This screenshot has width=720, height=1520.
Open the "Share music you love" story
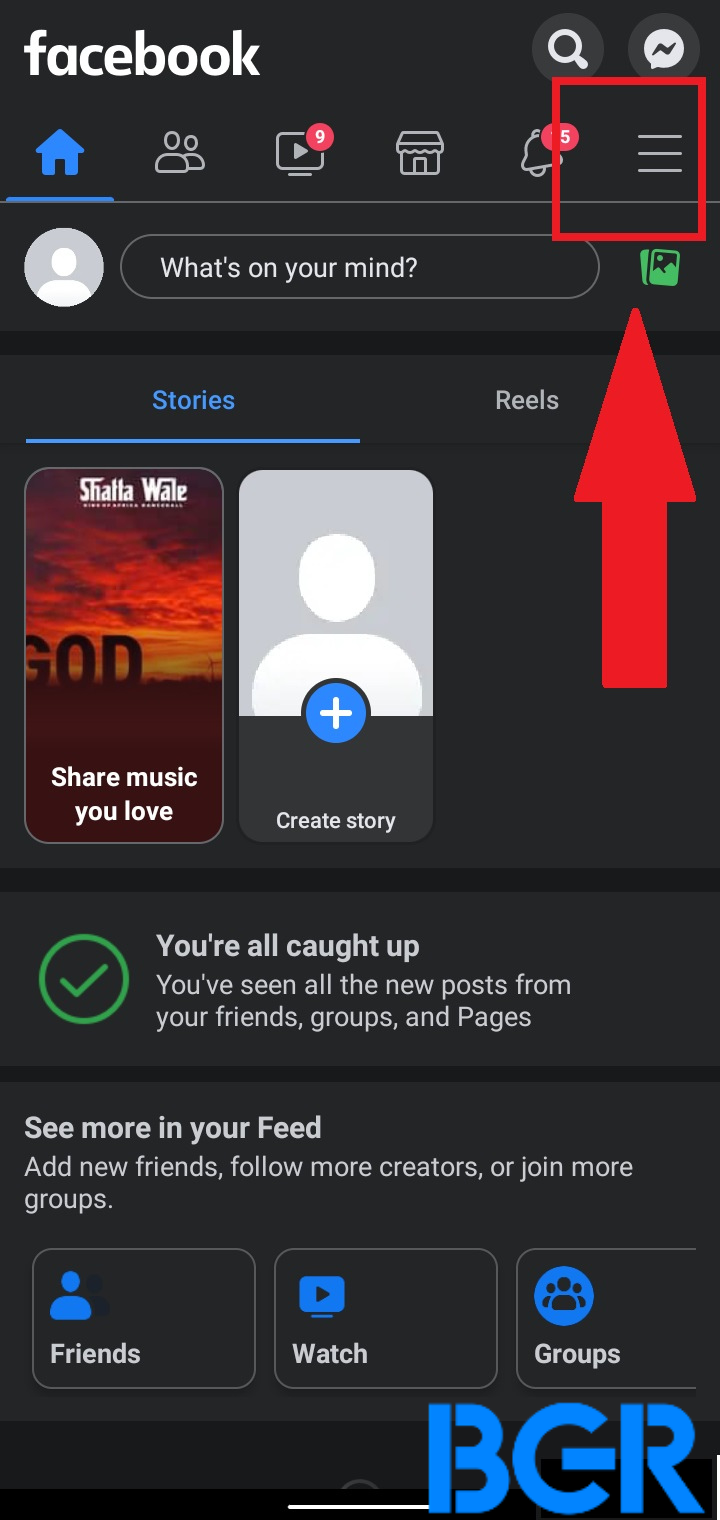(124, 656)
